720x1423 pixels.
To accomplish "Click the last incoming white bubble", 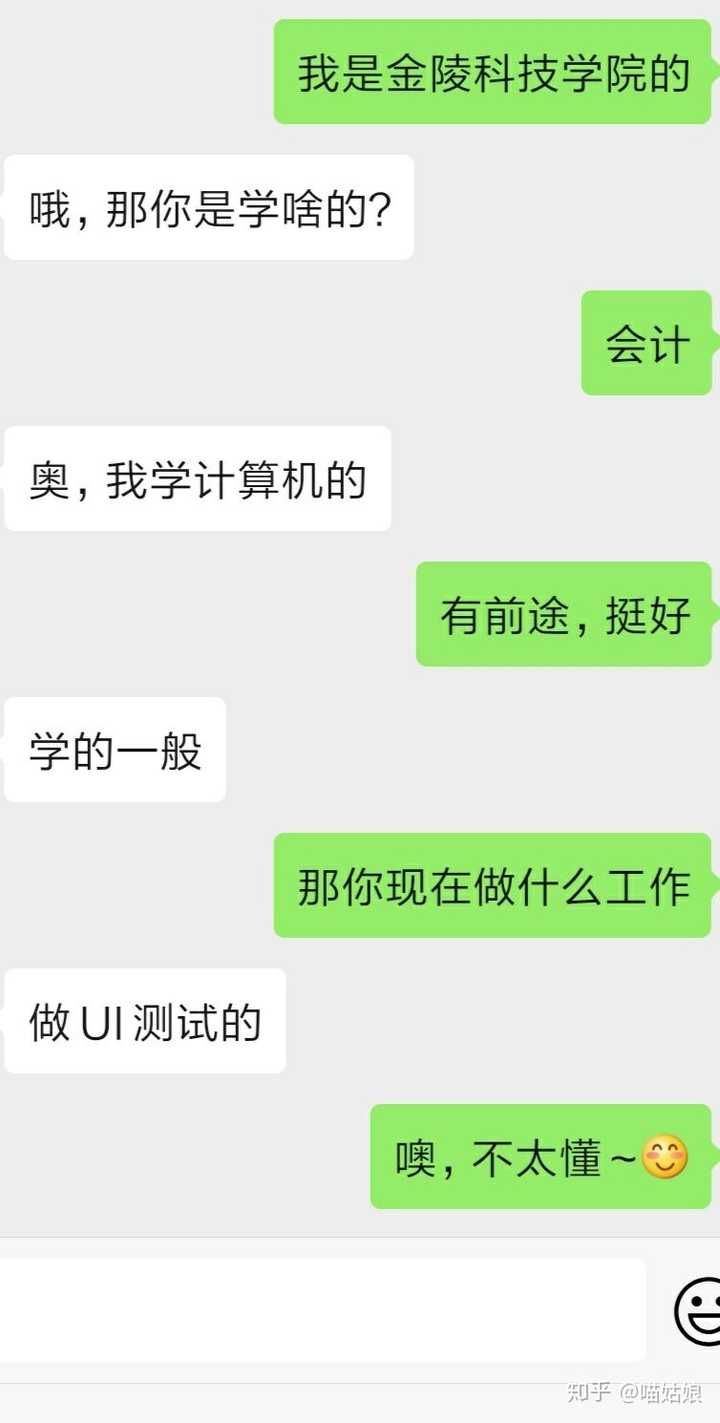I will [144, 1021].
